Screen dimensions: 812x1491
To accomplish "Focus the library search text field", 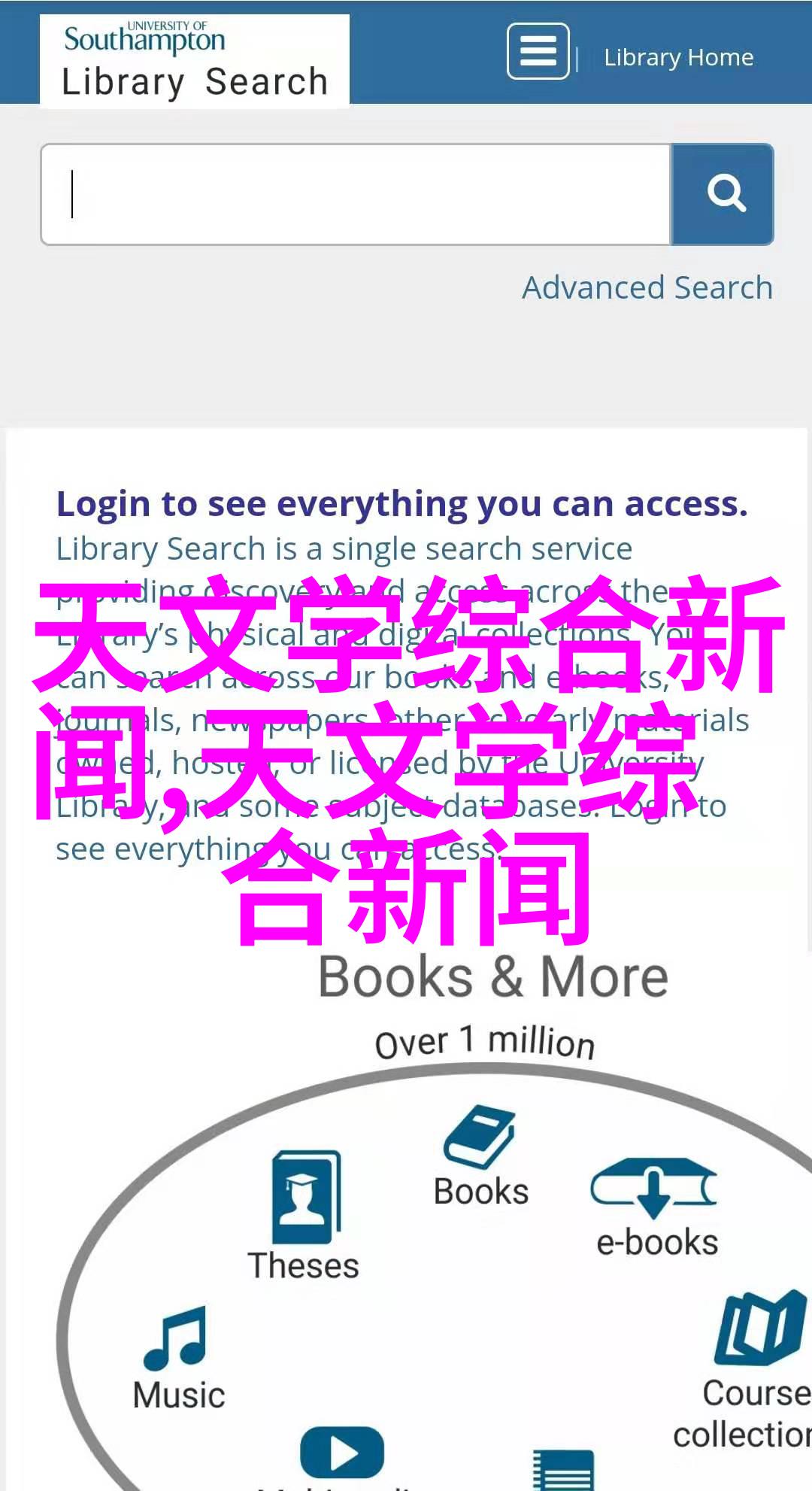I will coord(356,195).
